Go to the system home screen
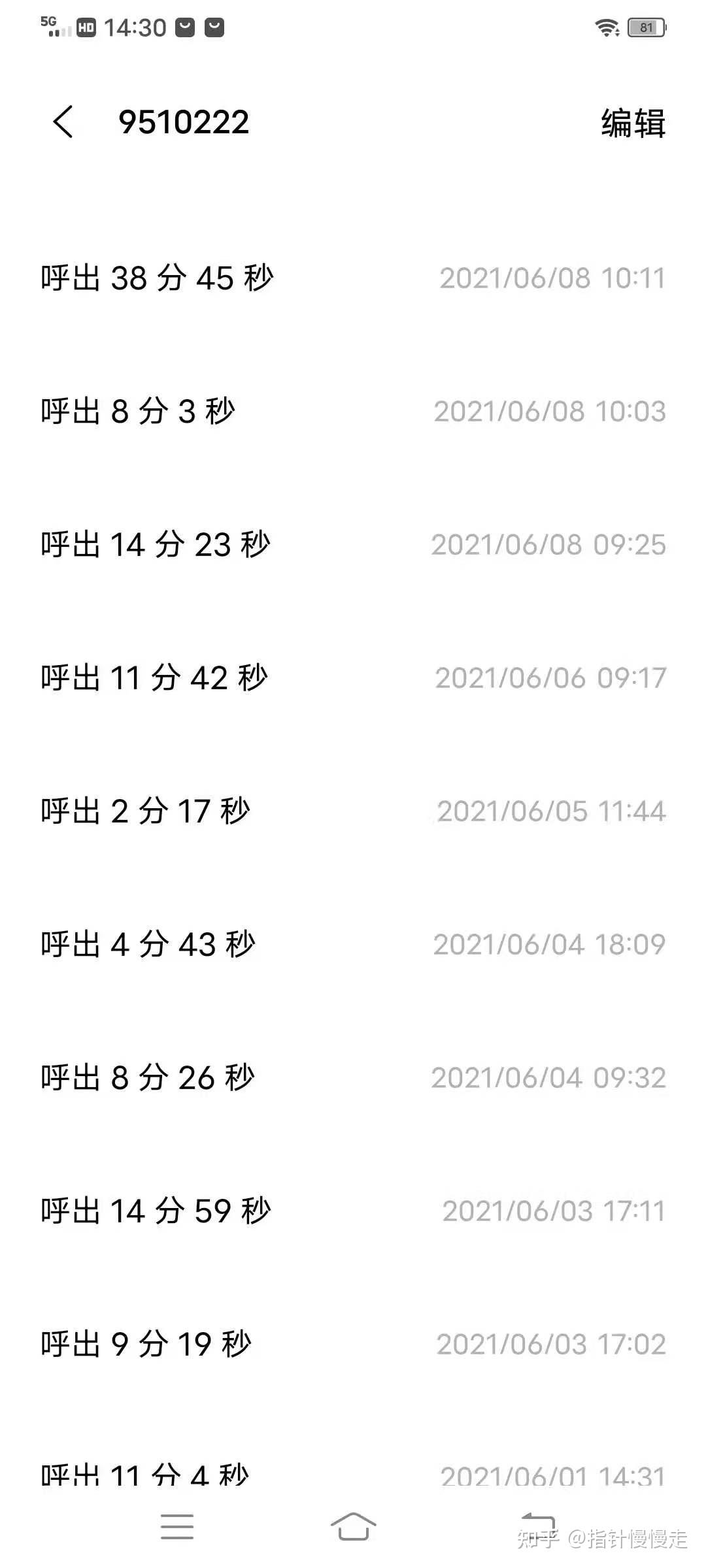706x1568 pixels. [353, 1526]
